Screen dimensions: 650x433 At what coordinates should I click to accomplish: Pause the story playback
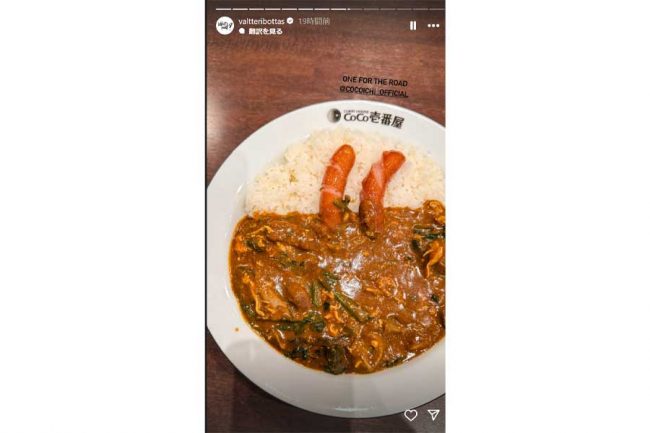413,26
